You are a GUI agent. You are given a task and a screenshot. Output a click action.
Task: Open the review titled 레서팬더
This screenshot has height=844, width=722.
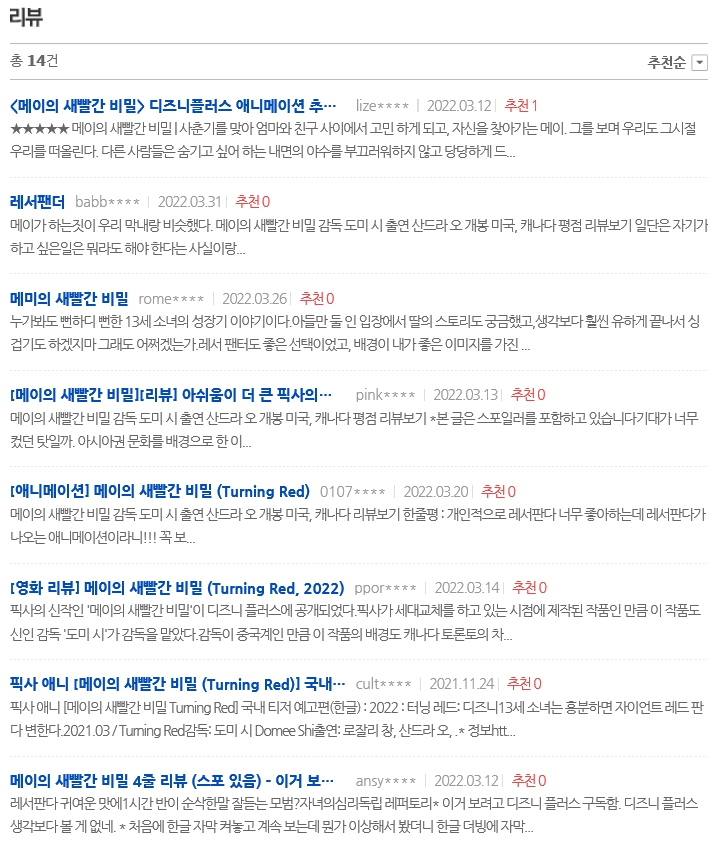tap(37, 201)
